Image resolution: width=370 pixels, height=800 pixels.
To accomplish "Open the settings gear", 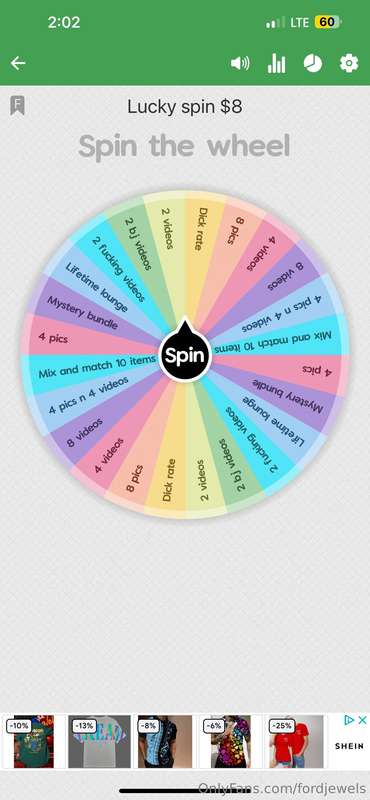I will (x=349, y=63).
